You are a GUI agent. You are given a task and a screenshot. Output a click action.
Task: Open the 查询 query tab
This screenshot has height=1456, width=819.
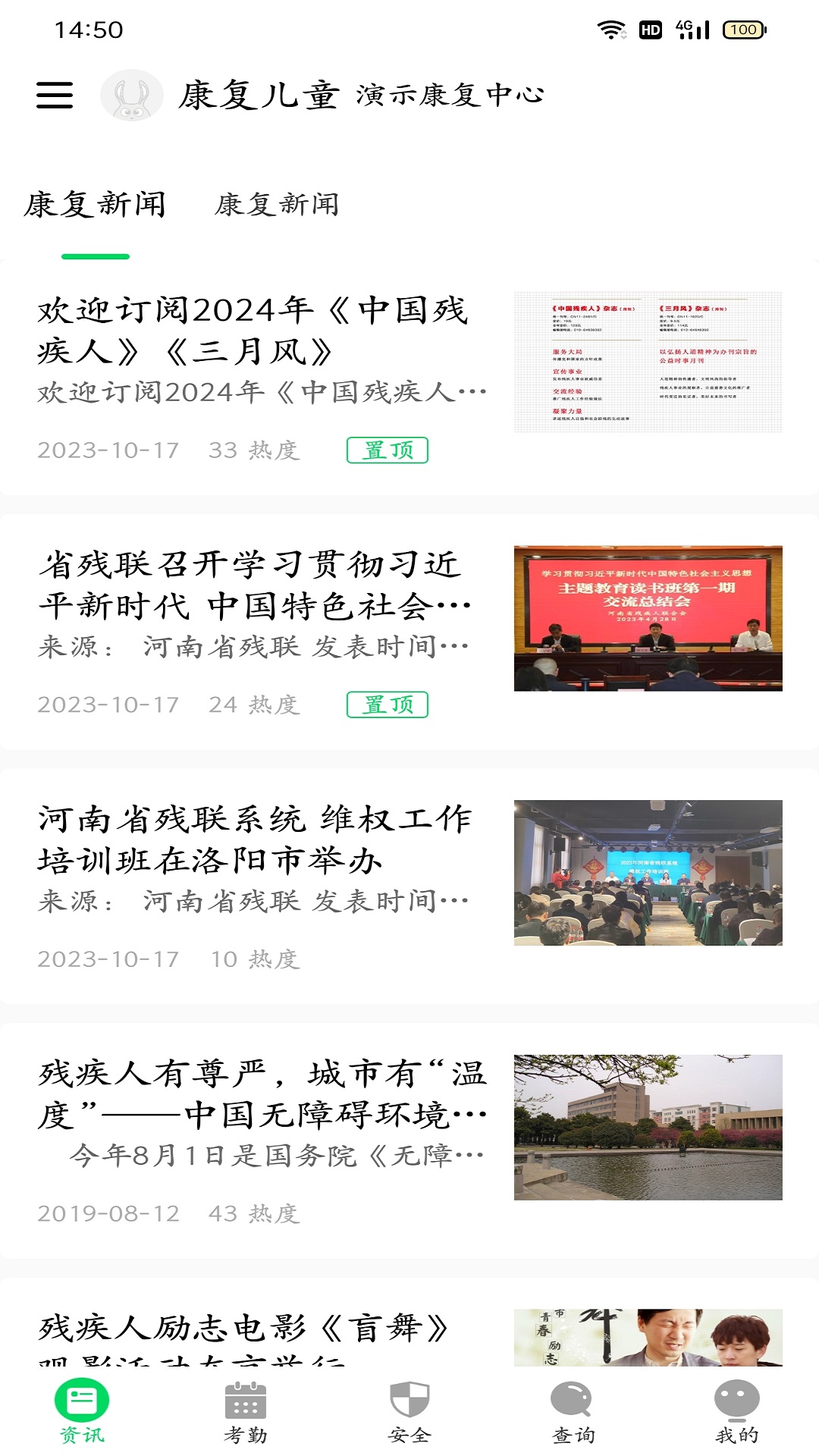pos(573,1412)
